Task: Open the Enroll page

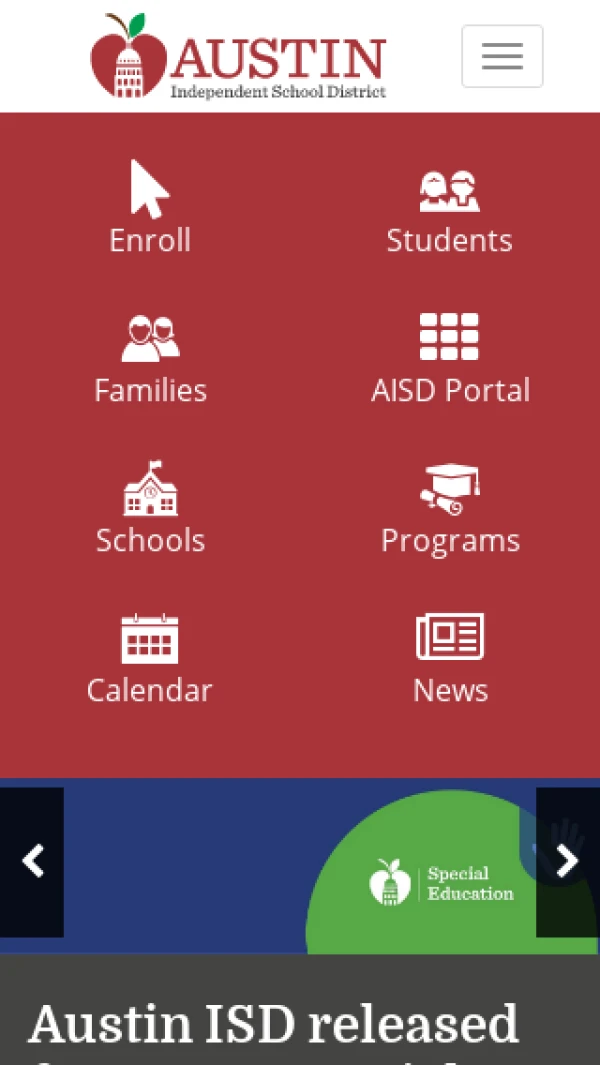Action: point(150,209)
